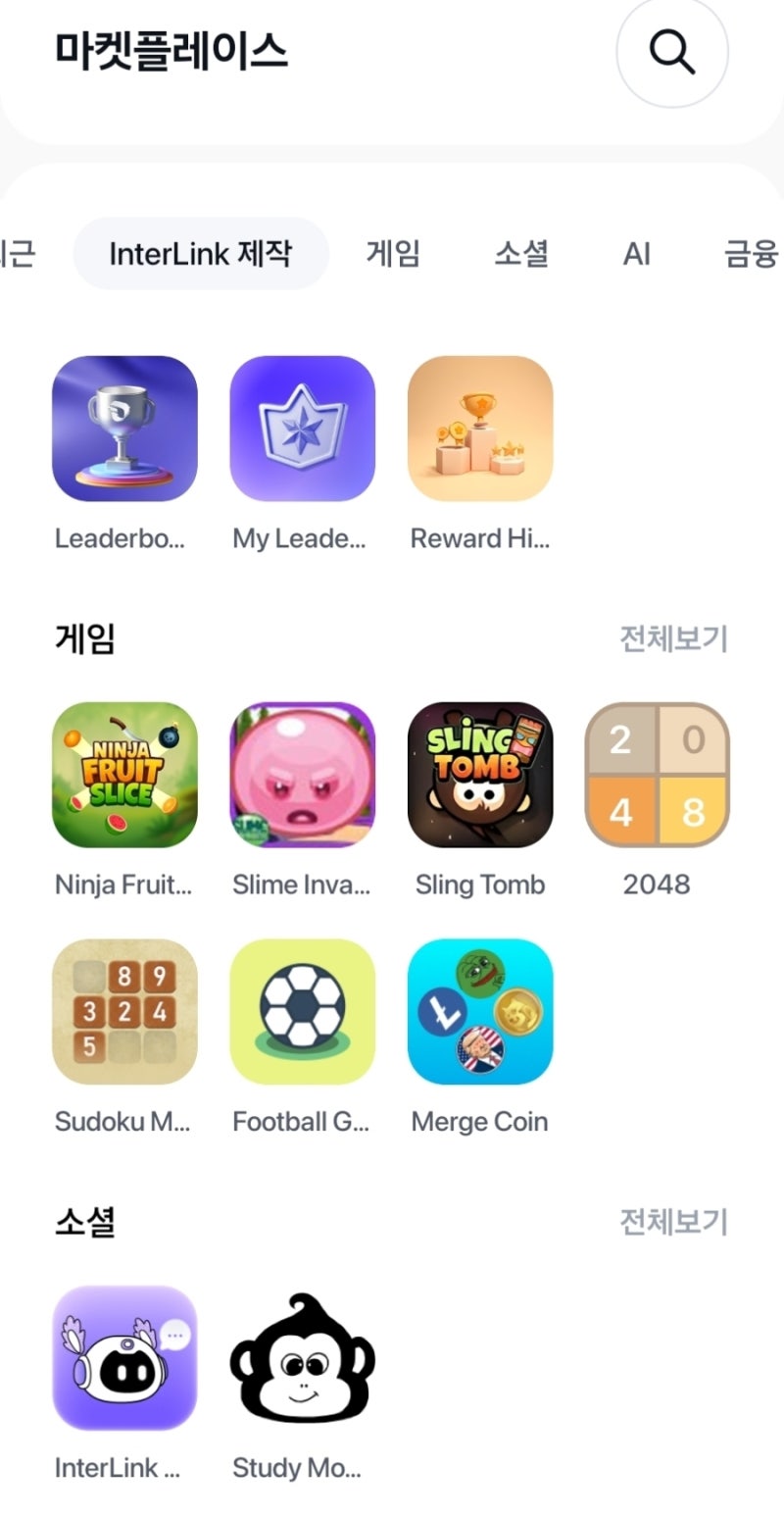Image resolution: width=784 pixels, height=1517 pixels.
Task: Open the Sling Tomb game
Action: click(480, 775)
